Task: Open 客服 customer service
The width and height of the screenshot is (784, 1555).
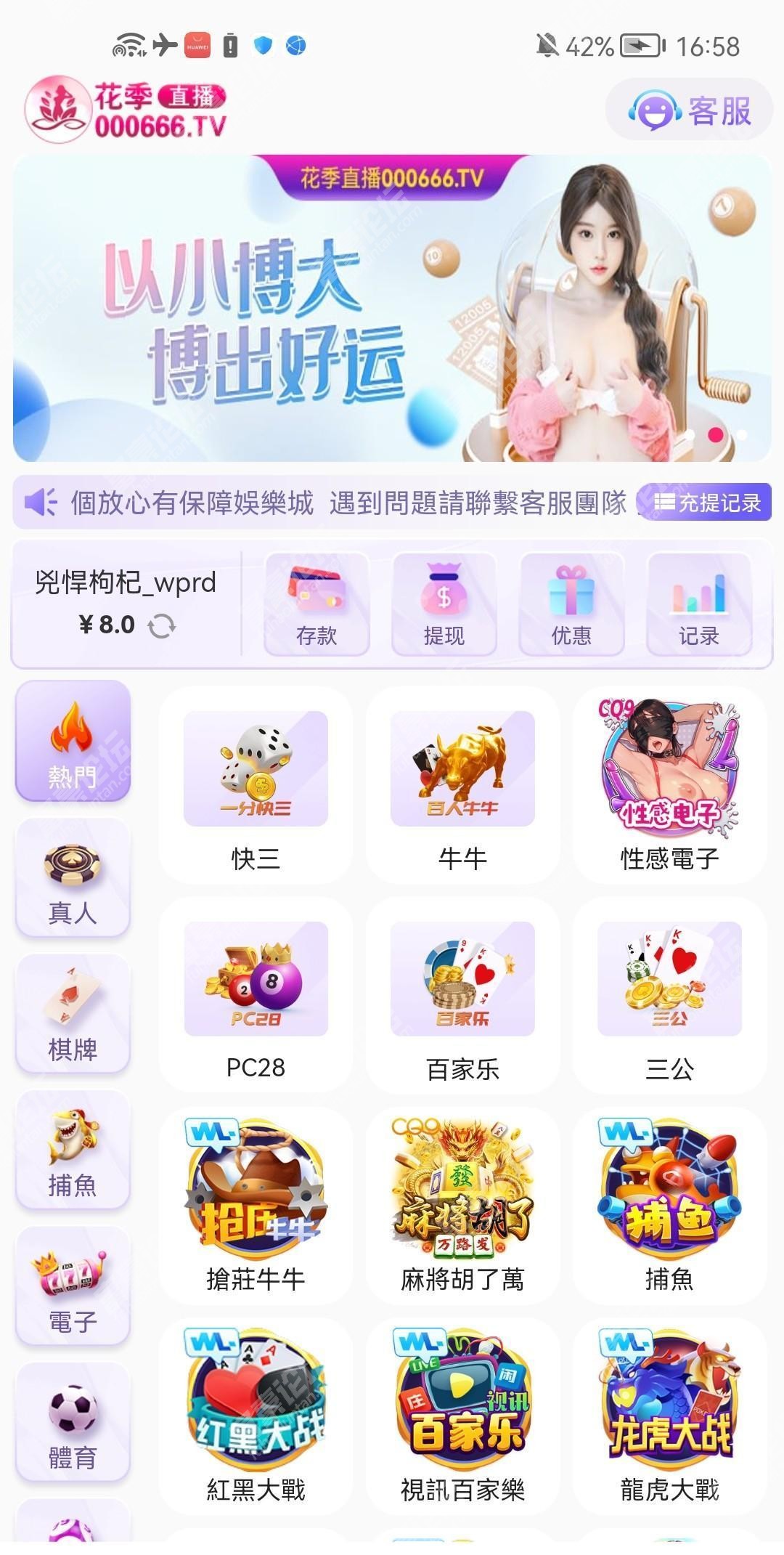Action: click(689, 110)
